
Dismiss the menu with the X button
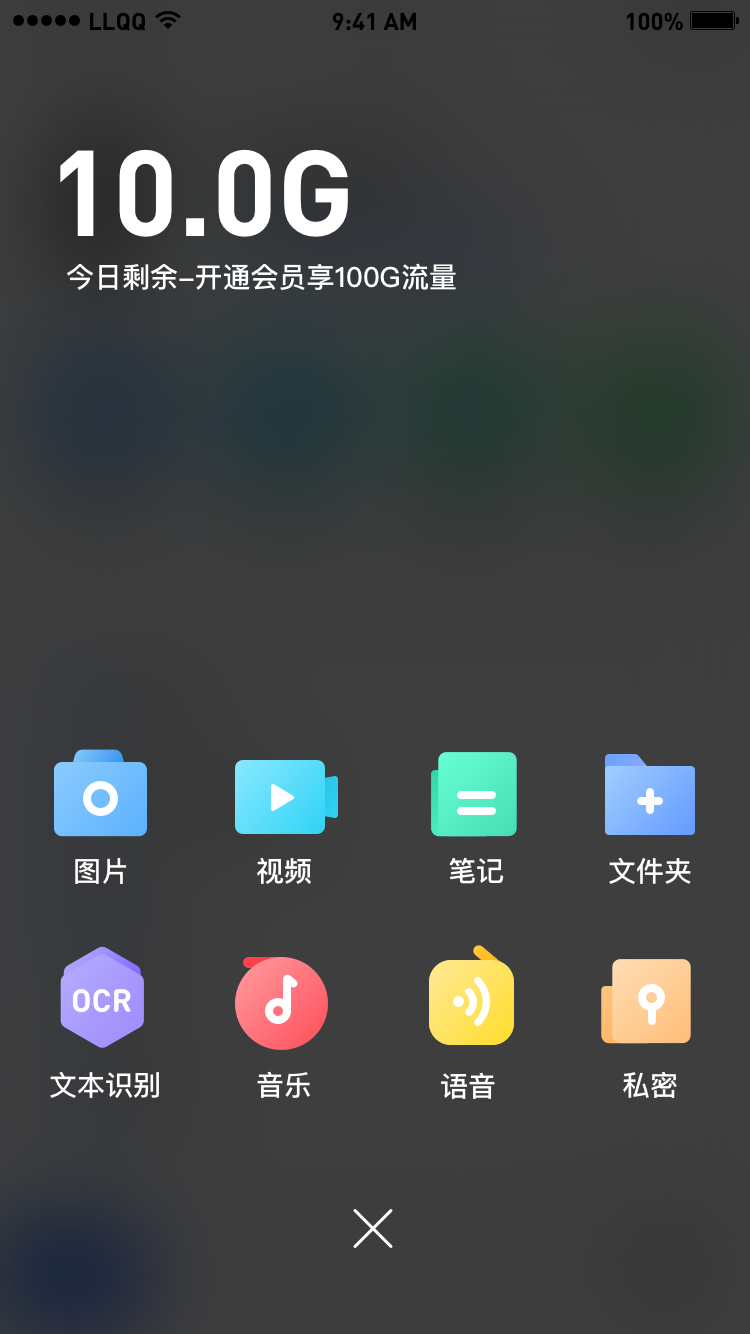[373, 1228]
